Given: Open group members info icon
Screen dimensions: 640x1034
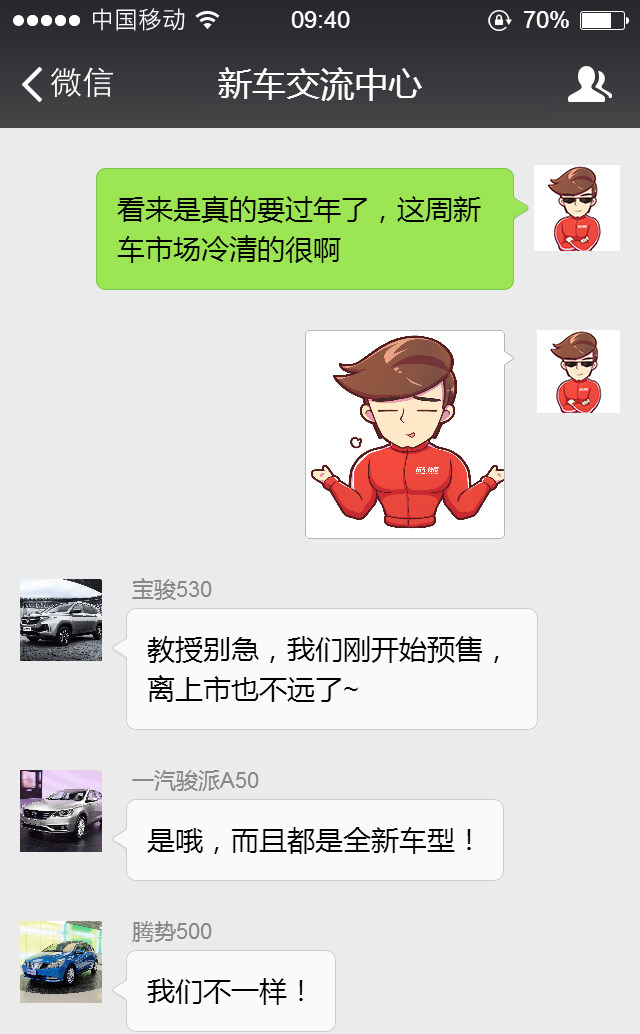Looking at the screenshot, I should point(589,85).
